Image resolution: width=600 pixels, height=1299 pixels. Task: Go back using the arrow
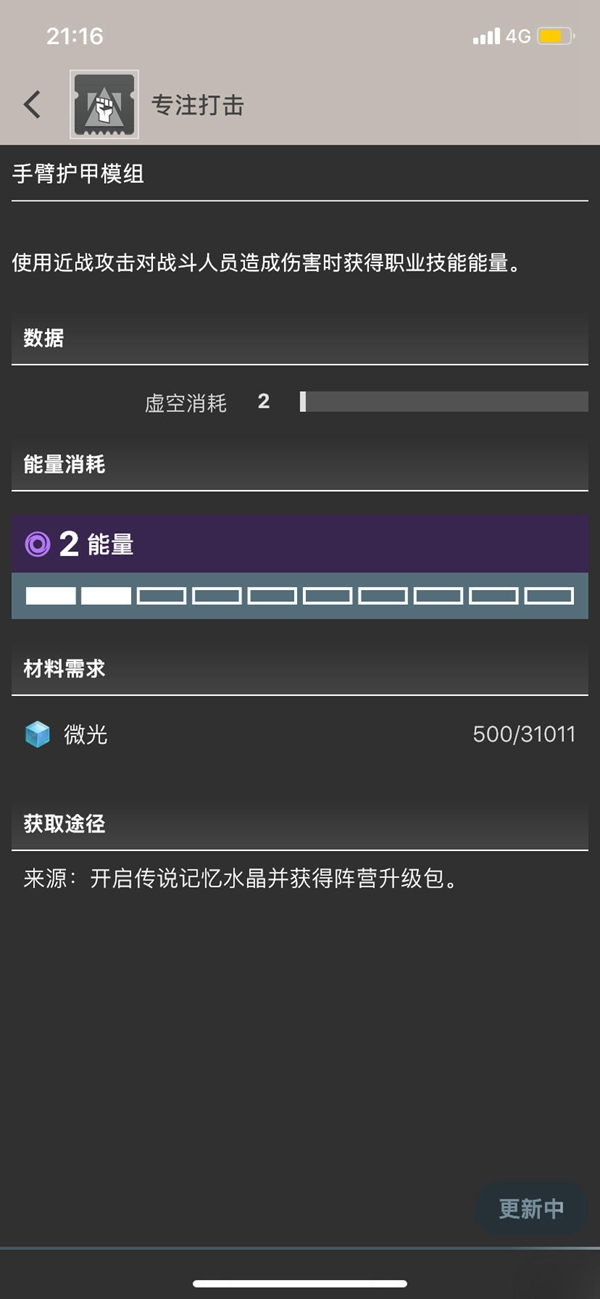[33, 104]
